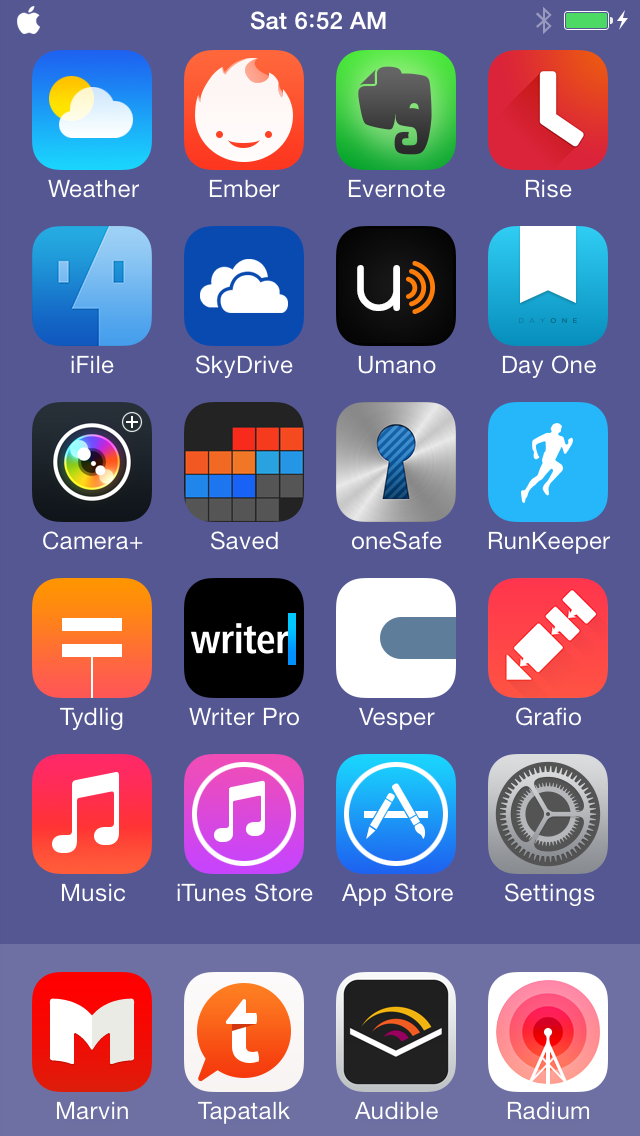Screen dimensions: 640x1136
Task: Launch Camera+
Action: click(92, 462)
